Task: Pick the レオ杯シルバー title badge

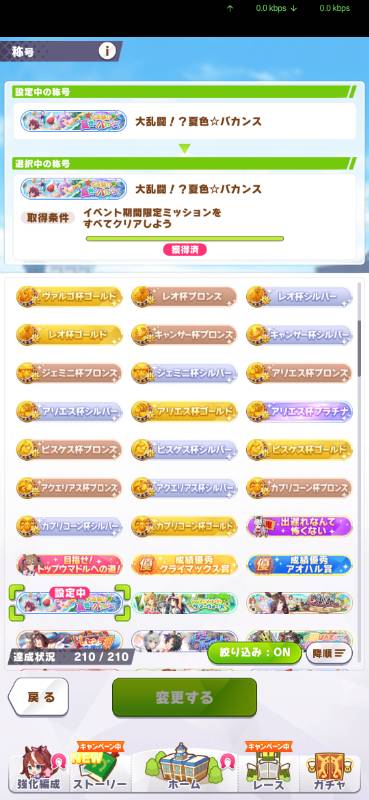Action: (300, 296)
